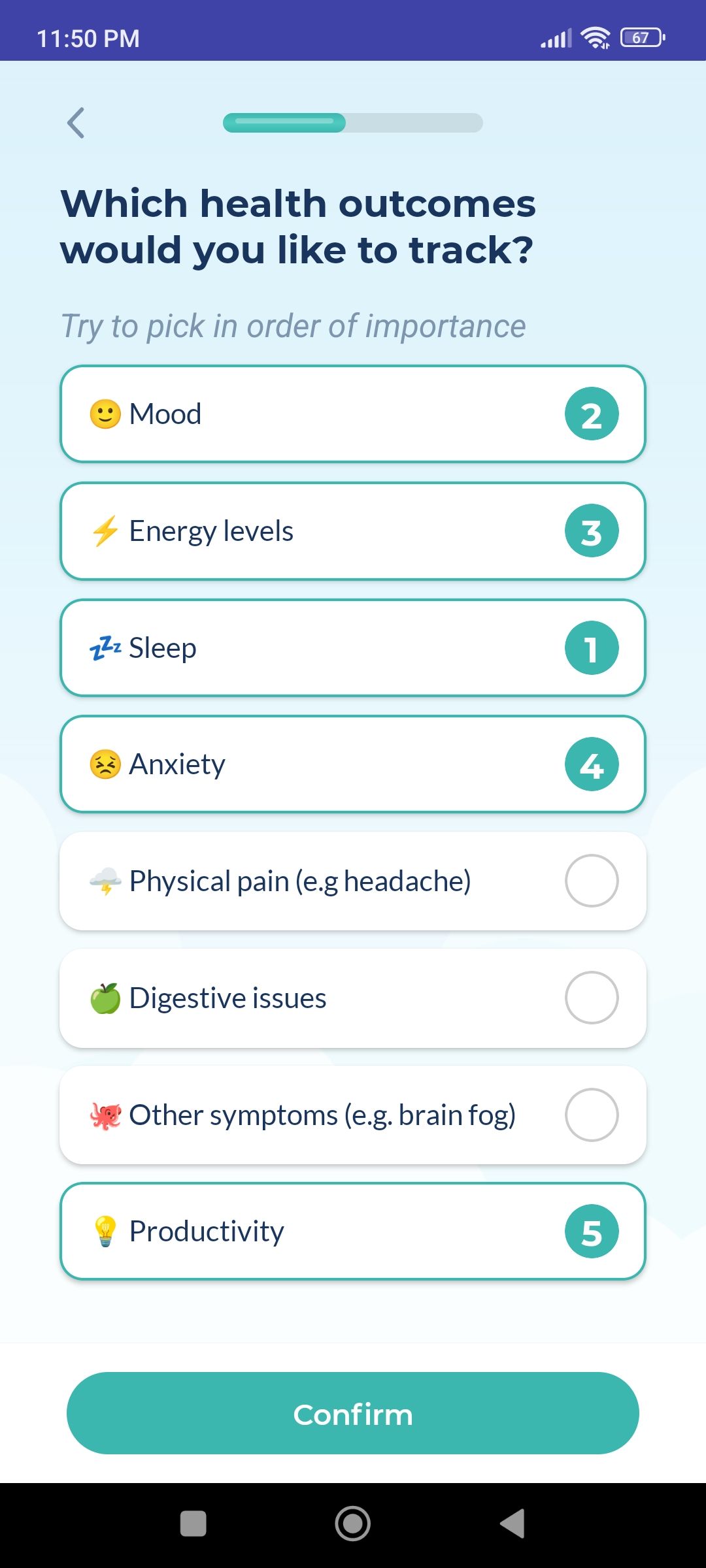This screenshot has width=706, height=1568.
Task: Open recent apps from the navigation bar
Action: tap(193, 1524)
